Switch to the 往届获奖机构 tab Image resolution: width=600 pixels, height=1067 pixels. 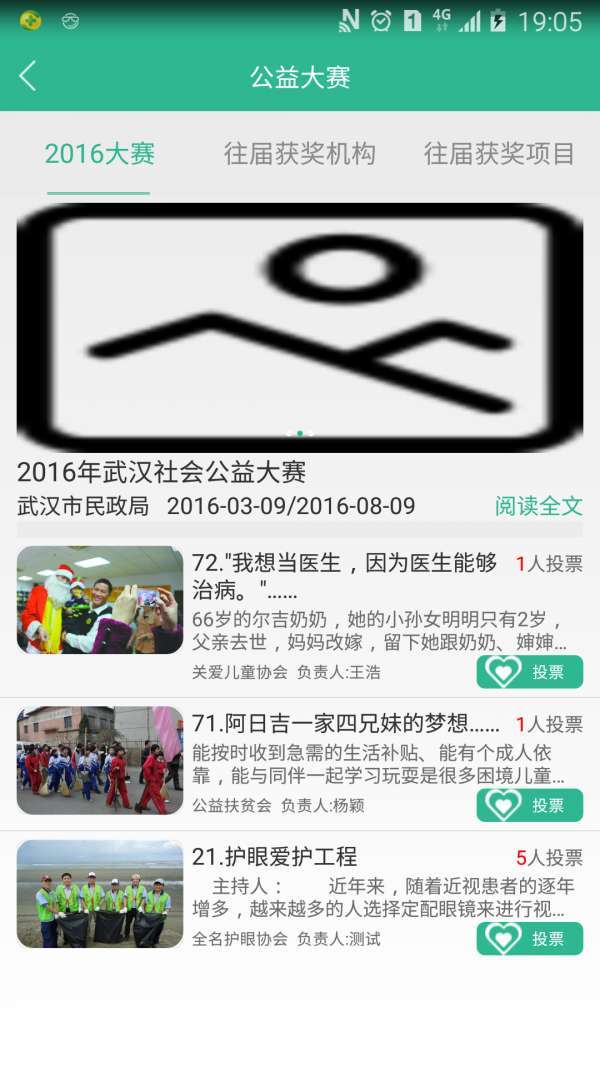(x=299, y=154)
